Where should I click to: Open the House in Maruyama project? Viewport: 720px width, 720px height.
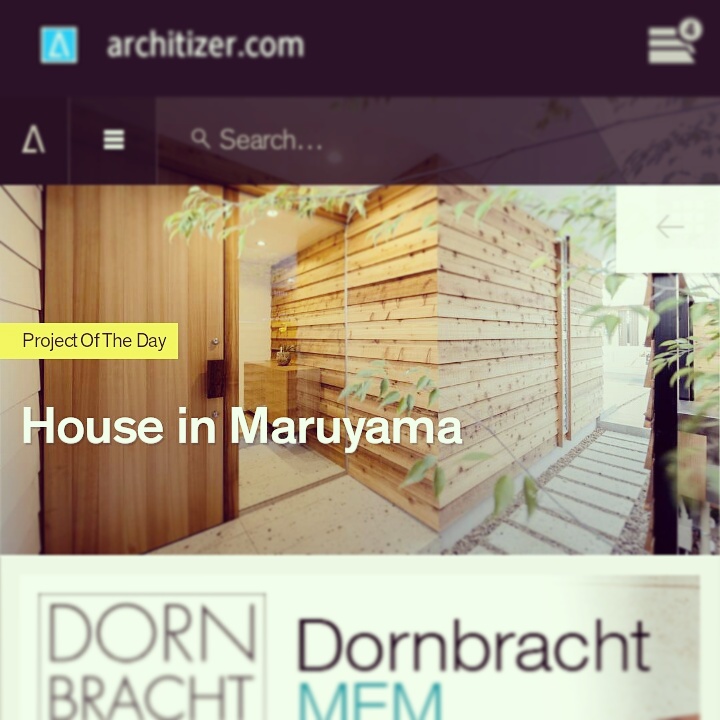(241, 427)
